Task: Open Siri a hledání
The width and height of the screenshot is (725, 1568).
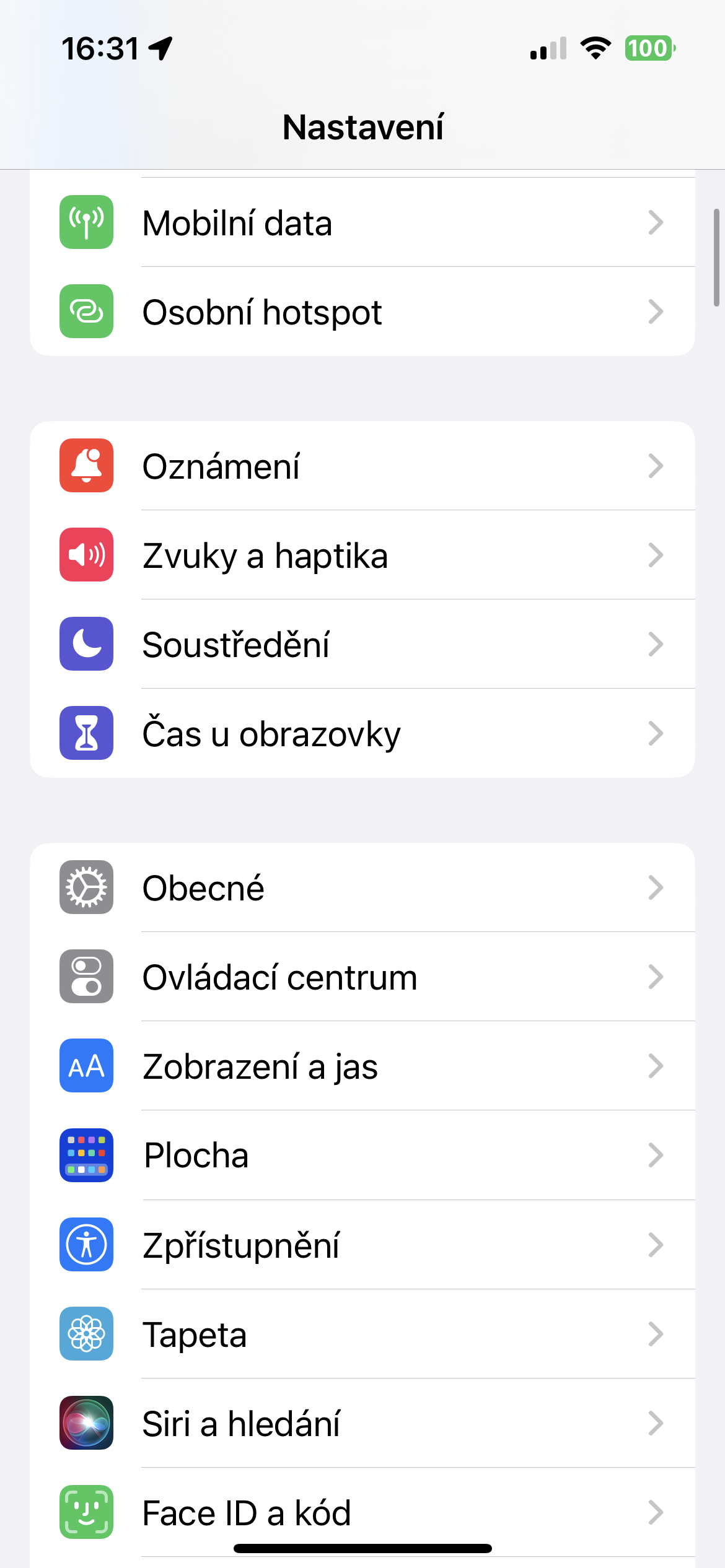Action: coord(362,1423)
